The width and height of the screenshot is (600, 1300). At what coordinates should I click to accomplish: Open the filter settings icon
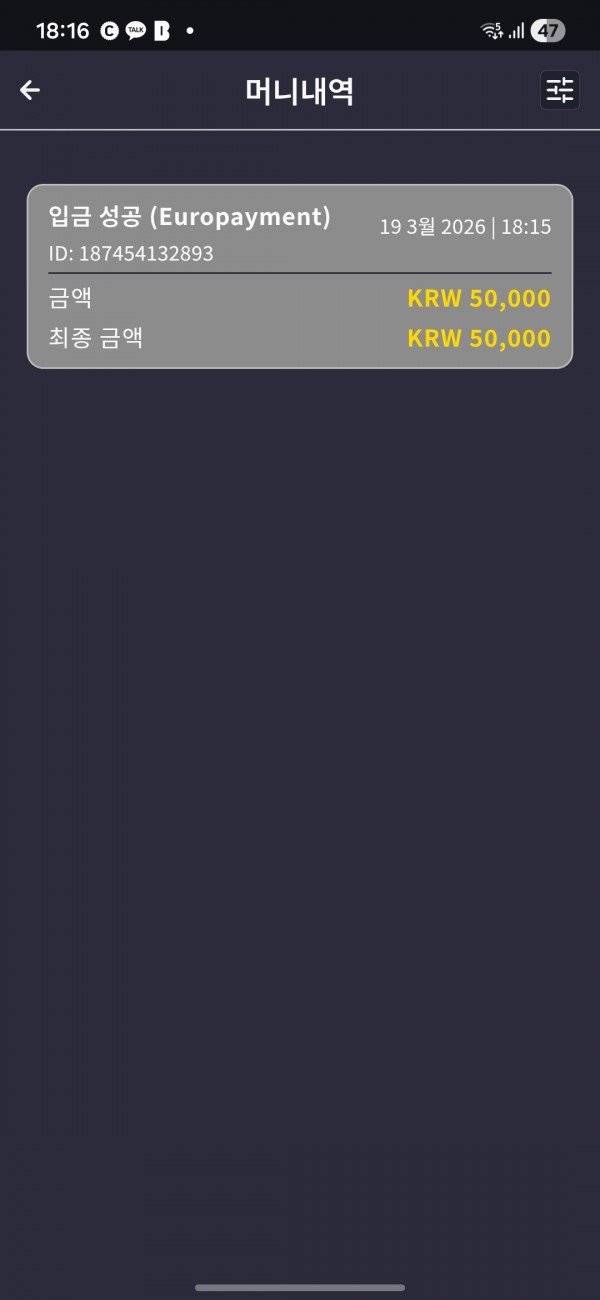[x=559, y=91]
